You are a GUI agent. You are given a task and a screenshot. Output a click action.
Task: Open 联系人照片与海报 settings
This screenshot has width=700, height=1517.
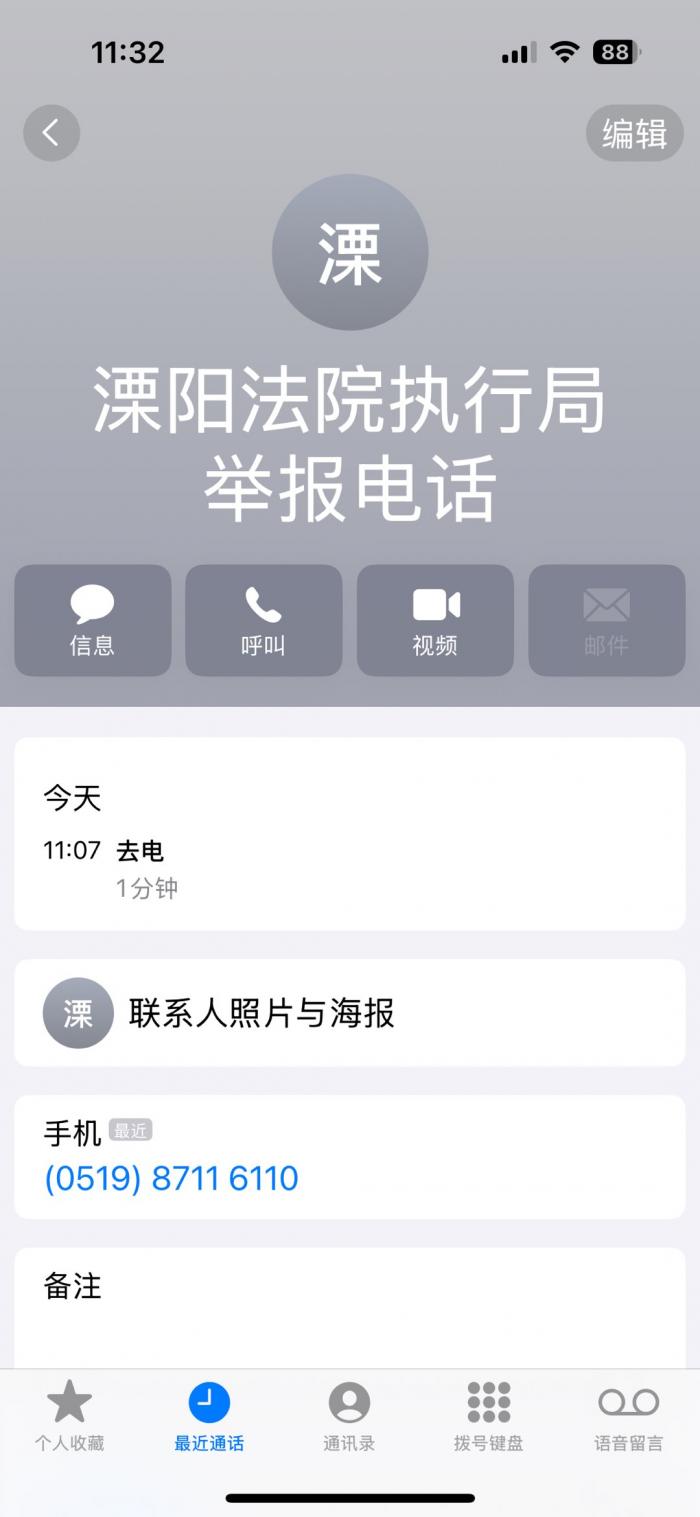(x=349, y=1013)
